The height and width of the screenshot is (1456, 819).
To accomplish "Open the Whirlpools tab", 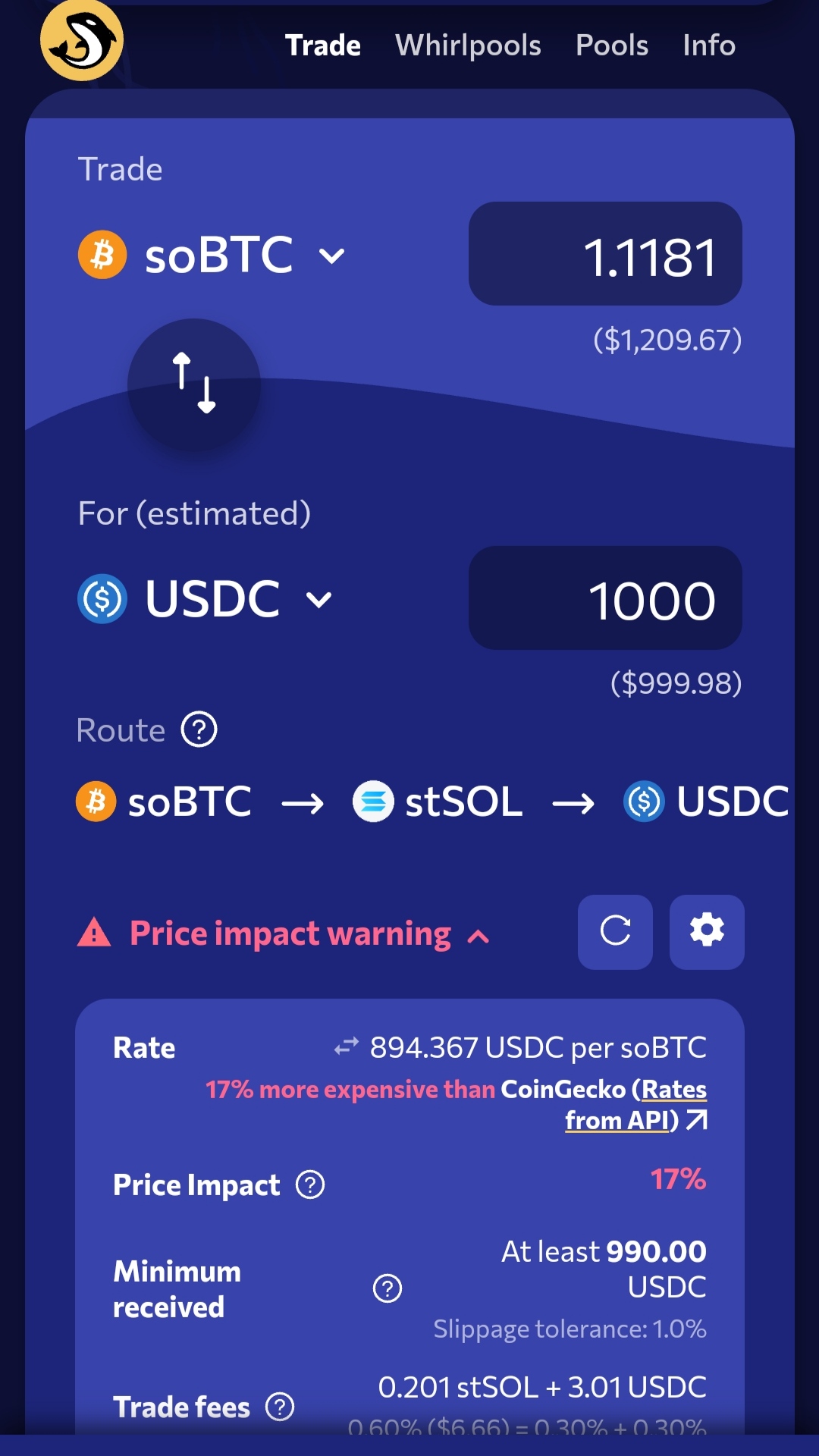I will [x=468, y=45].
